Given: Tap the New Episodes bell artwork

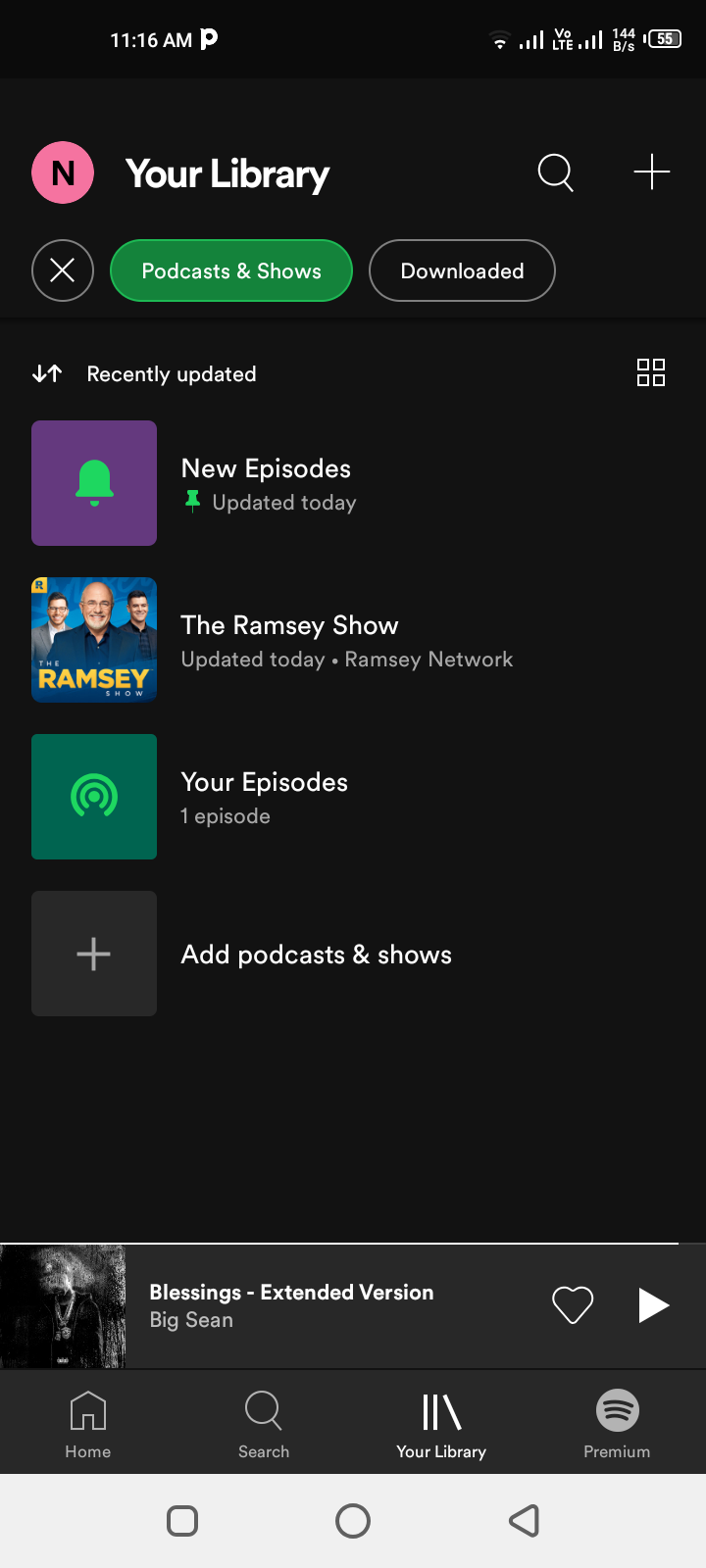Looking at the screenshot, I should pos(93,483).
